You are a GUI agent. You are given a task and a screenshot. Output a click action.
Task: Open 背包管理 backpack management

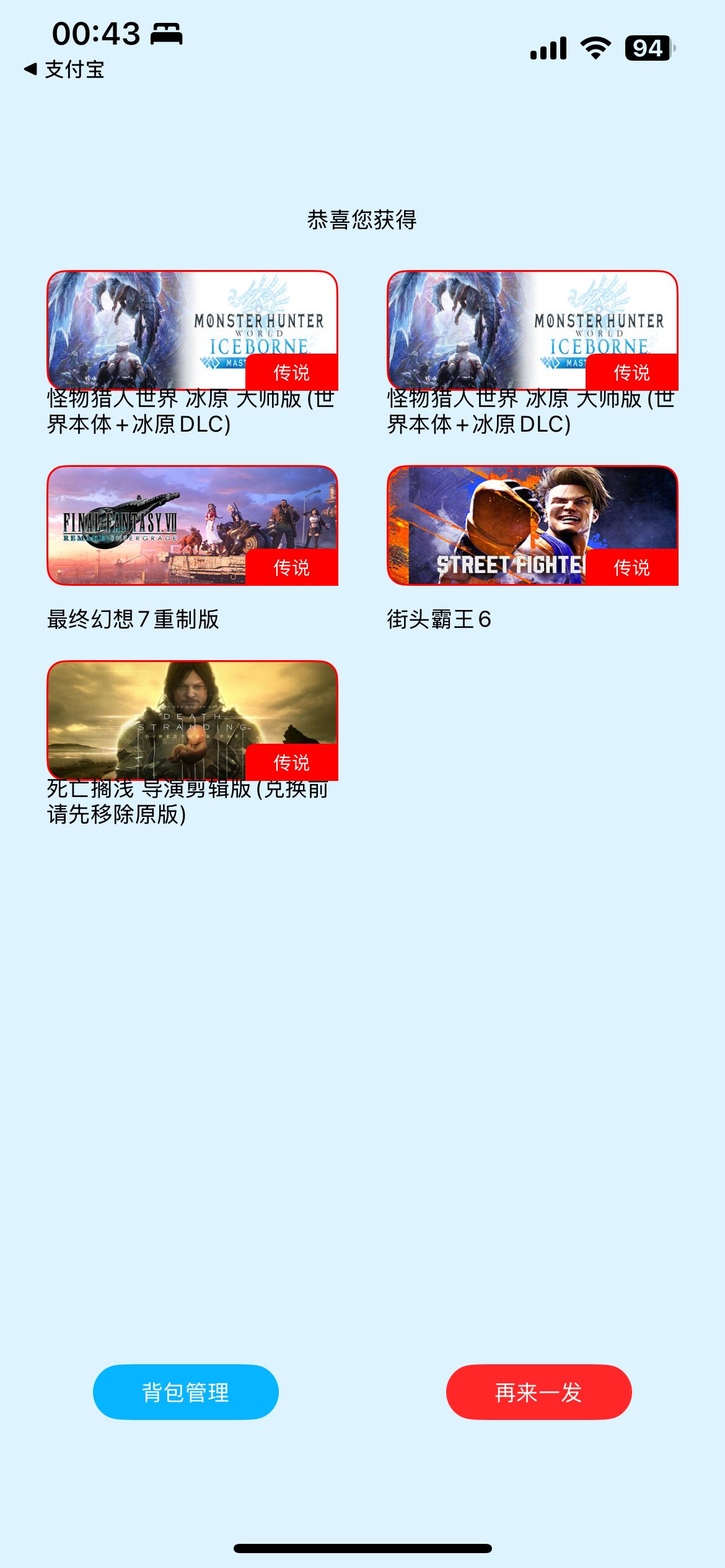click(x=185, y=1392)
